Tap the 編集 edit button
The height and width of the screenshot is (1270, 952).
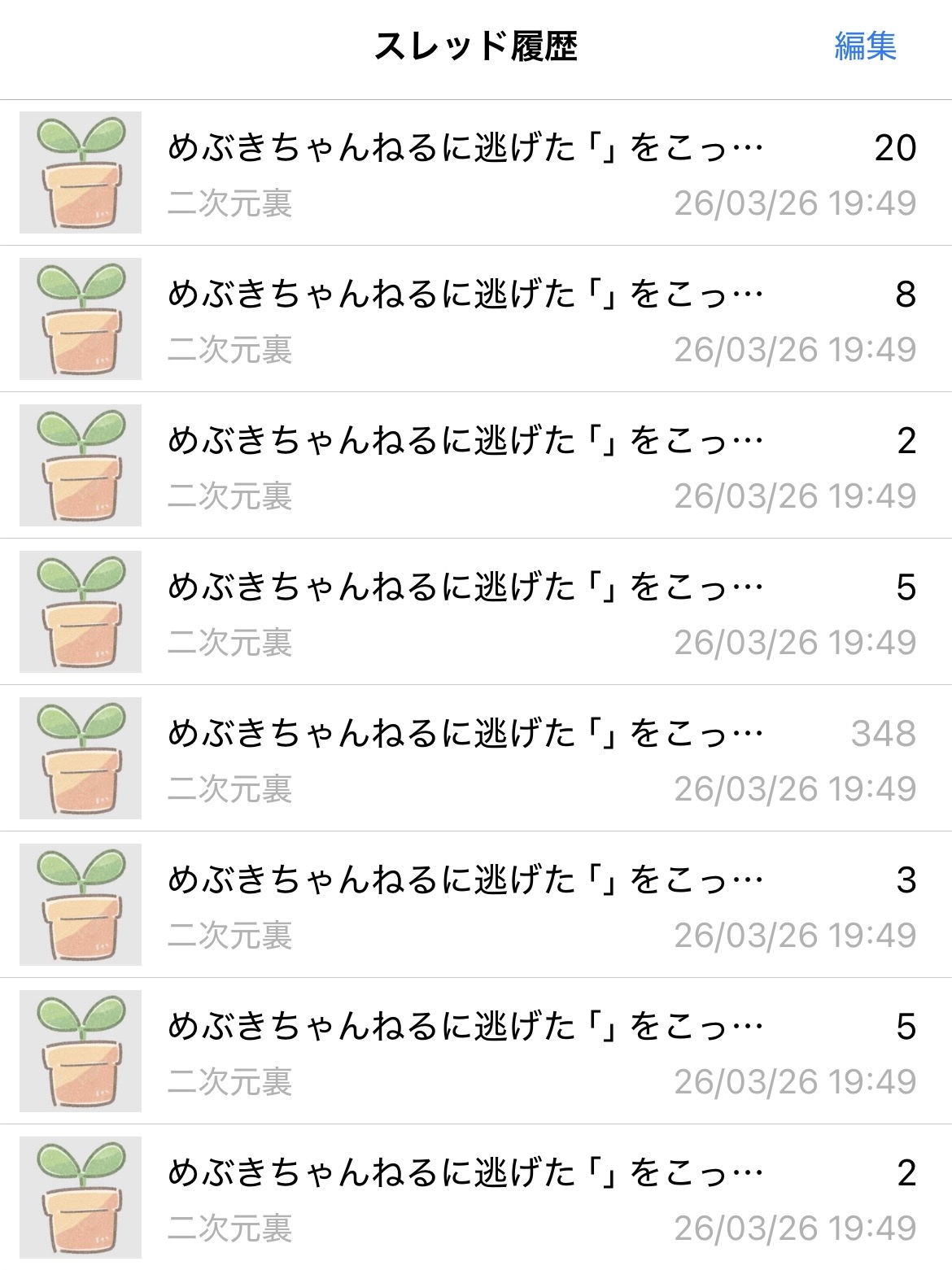(865, 46)
